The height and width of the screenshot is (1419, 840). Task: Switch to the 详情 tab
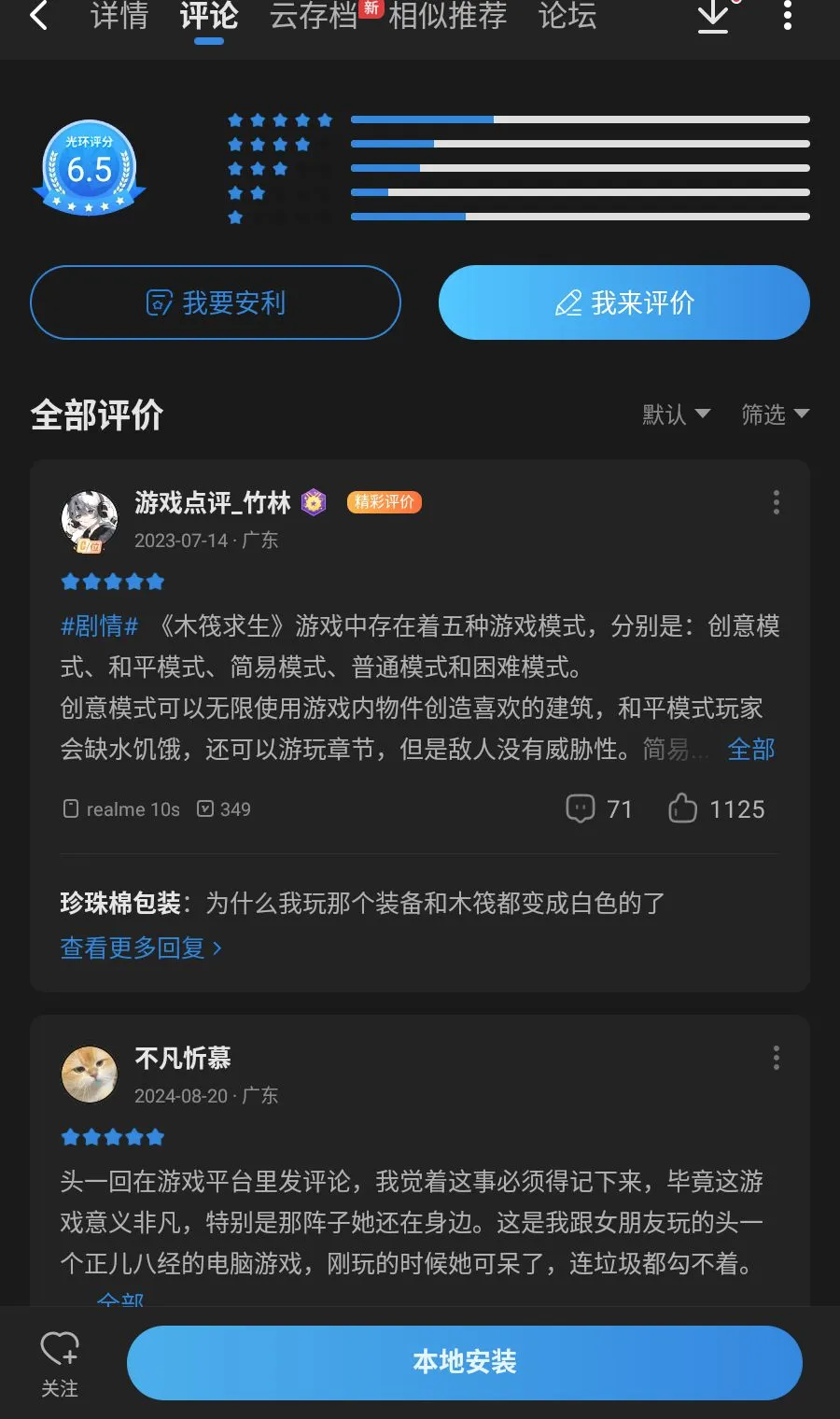(119, 16)
